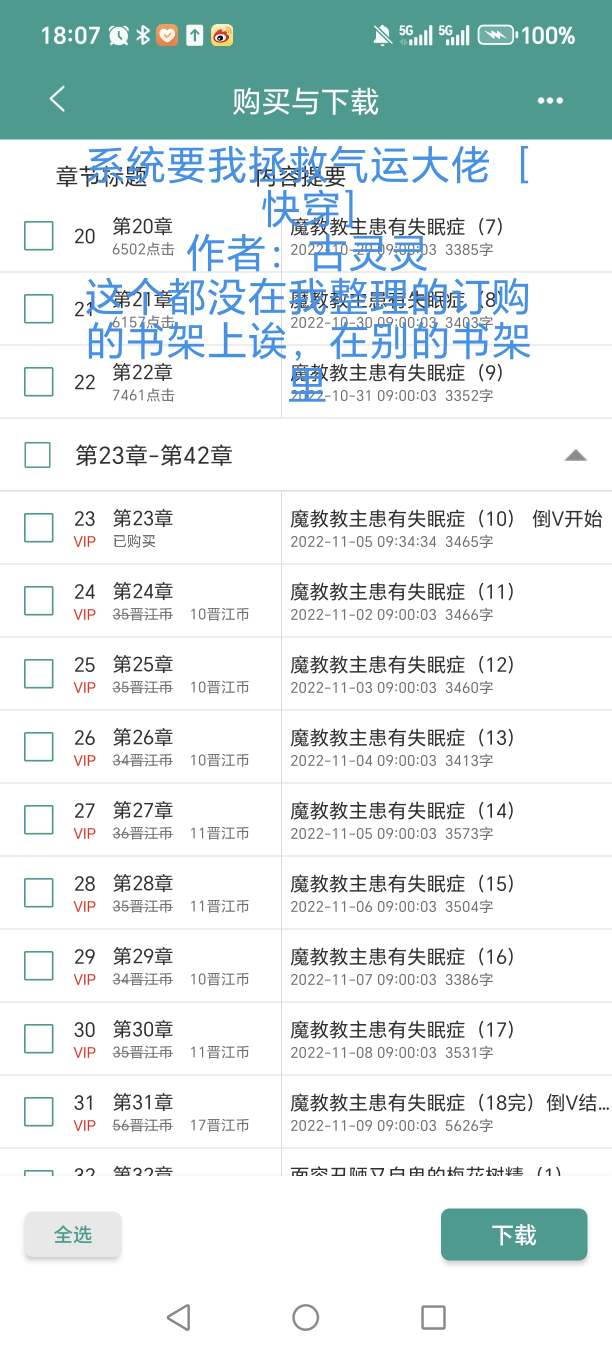Tap the 下载 download button
The image size is (612, 1350).
pos(514,1235)
